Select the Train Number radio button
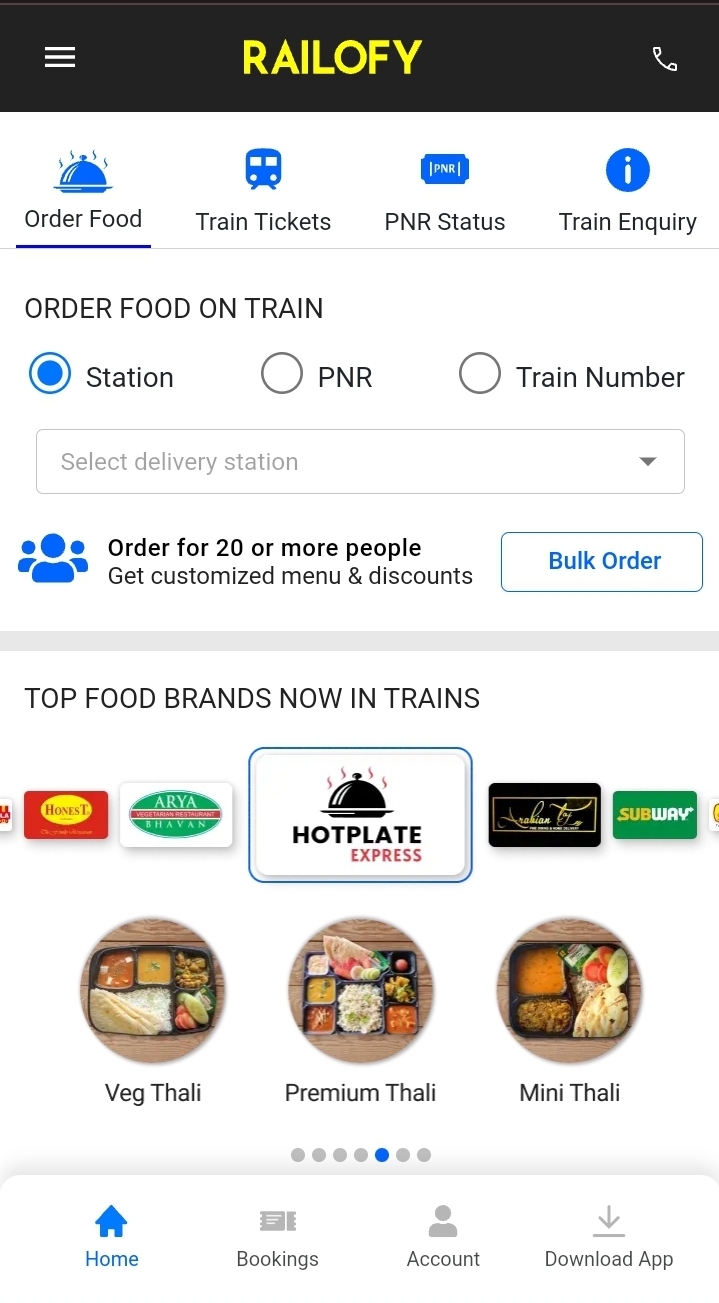 point(480,374)
